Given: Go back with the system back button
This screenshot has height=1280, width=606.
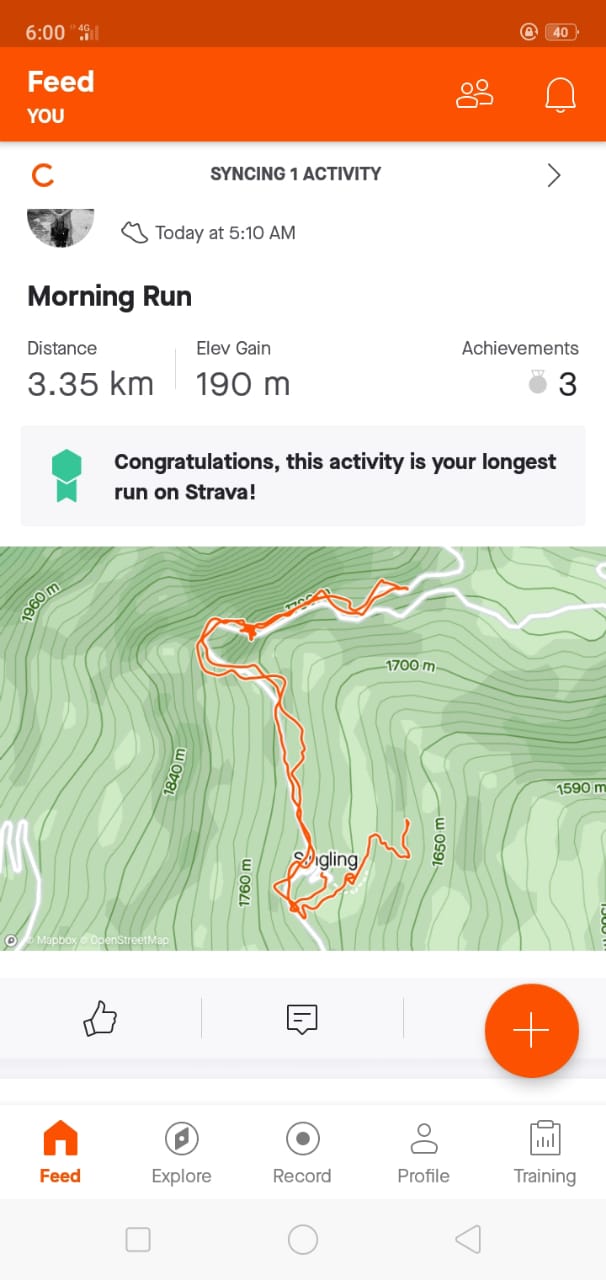Looking at the screenshot, I should click(x=467, y=1240).
